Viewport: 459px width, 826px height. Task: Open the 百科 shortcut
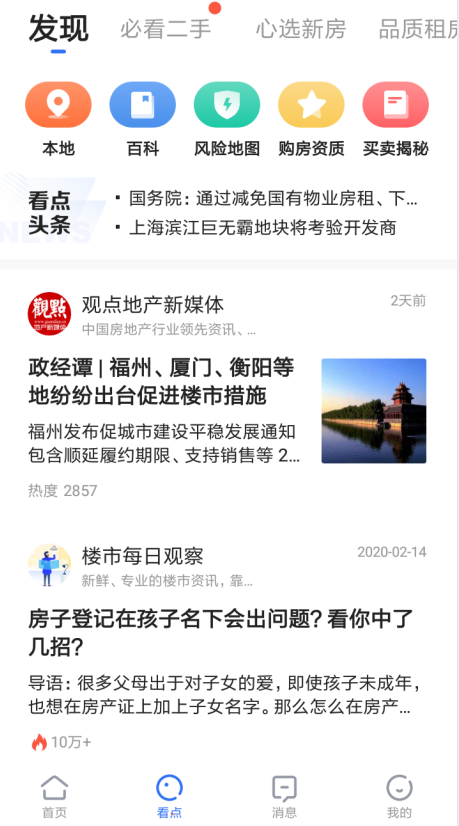point(143,120)
